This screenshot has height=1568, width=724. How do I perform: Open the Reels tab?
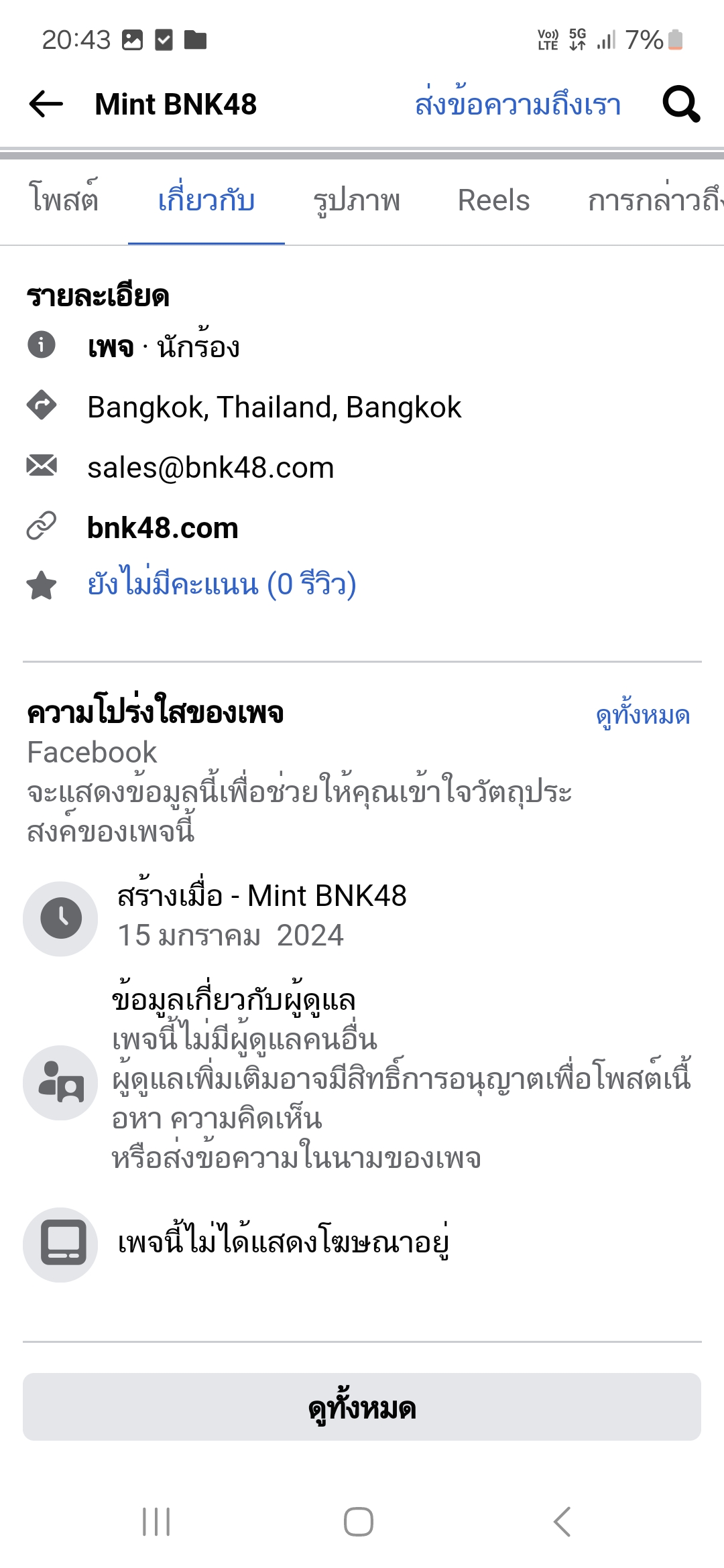493,200
